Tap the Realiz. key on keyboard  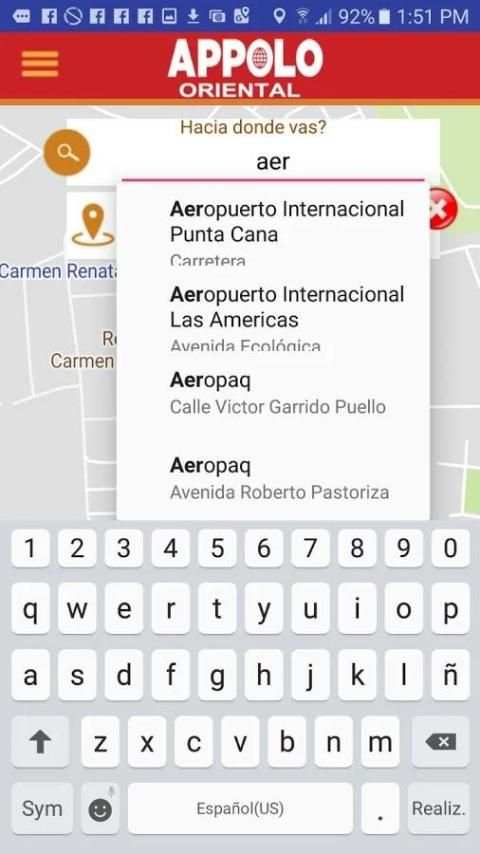[438, 808]
